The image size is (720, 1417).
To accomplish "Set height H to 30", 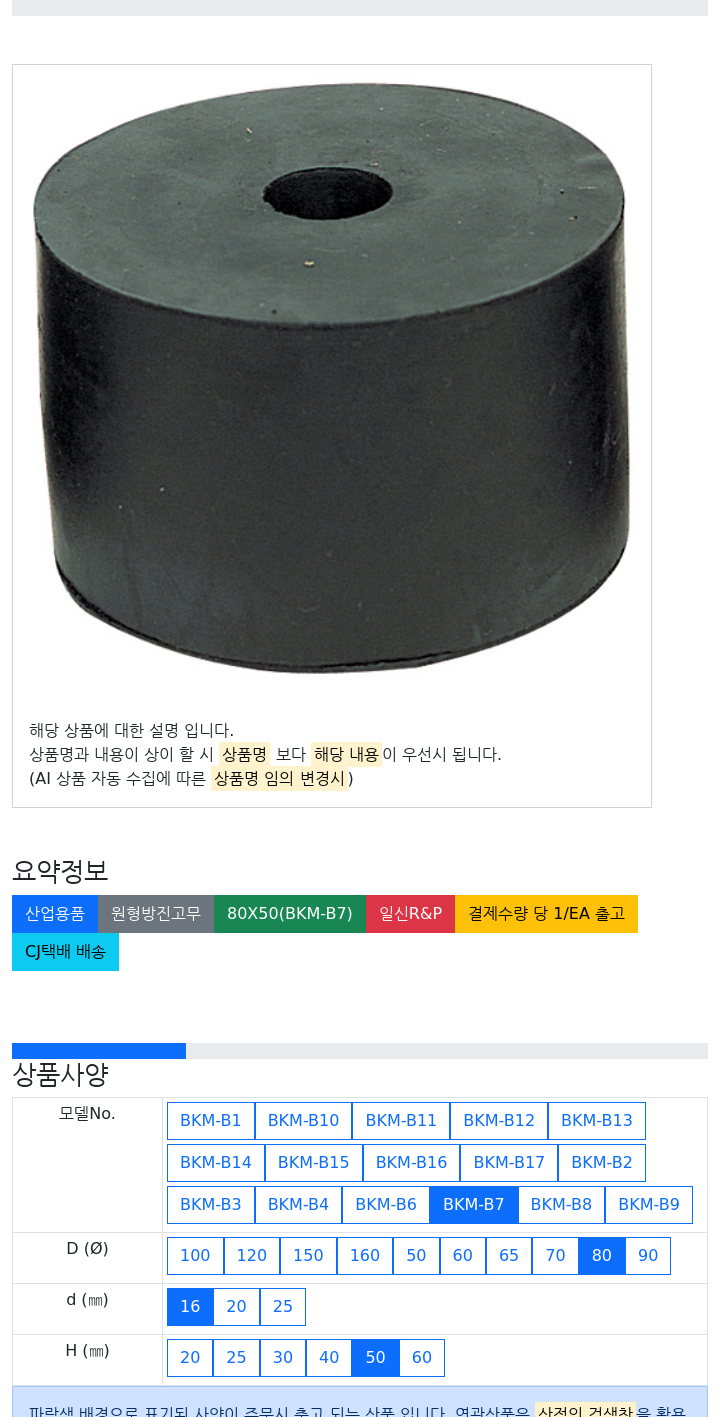I will tap(283, 1358).
